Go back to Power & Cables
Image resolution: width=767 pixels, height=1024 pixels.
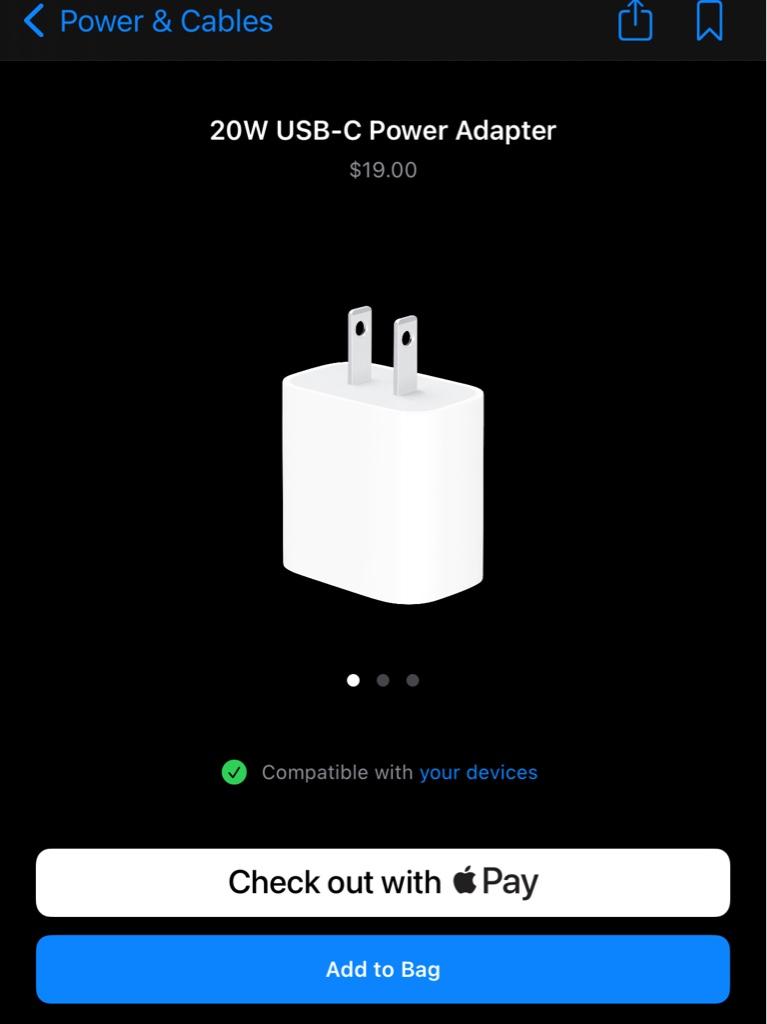pyautogui.click(x=148, y=21)
